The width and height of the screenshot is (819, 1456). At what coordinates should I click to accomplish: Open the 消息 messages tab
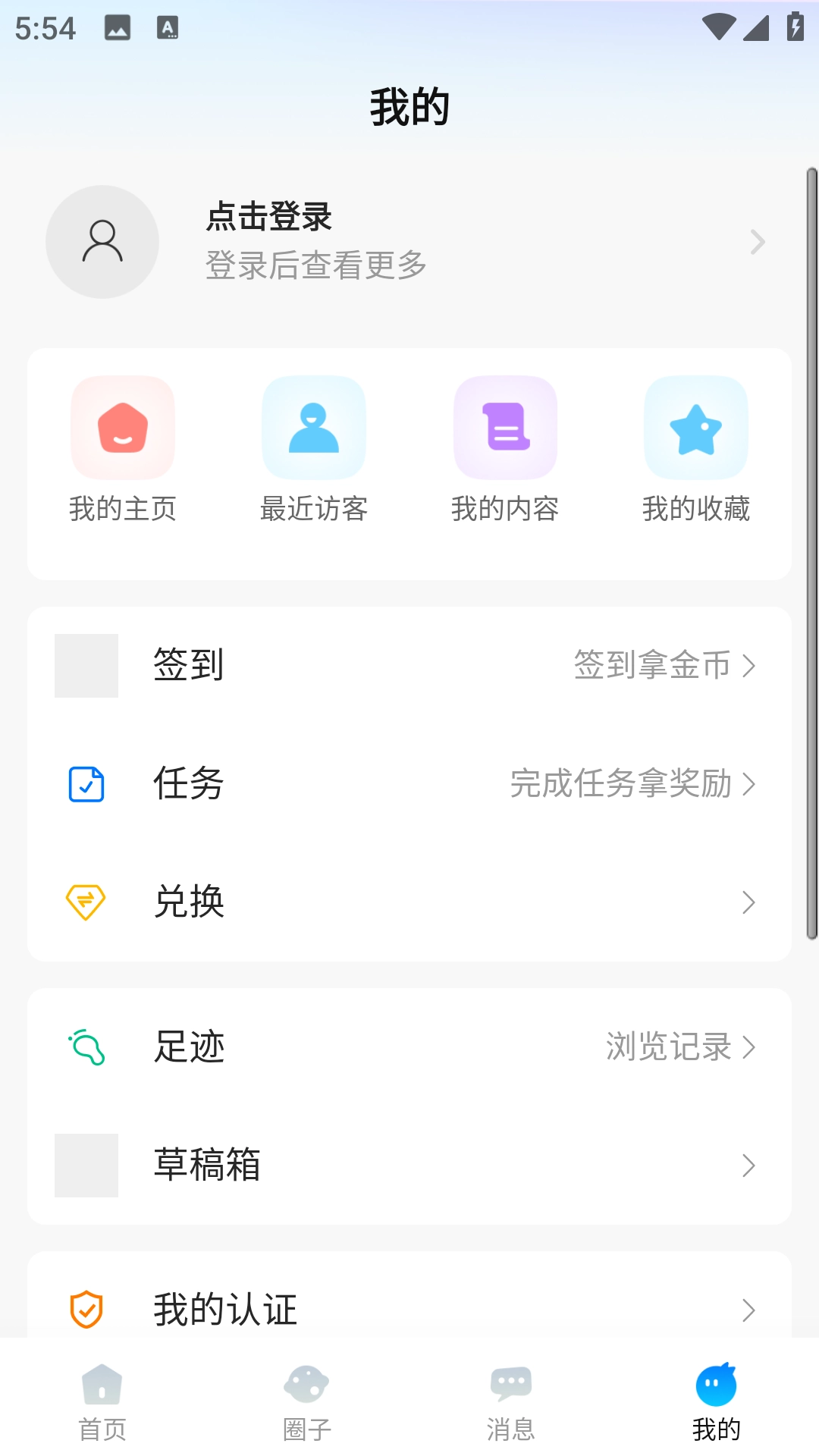click(x=512, y=1399)
